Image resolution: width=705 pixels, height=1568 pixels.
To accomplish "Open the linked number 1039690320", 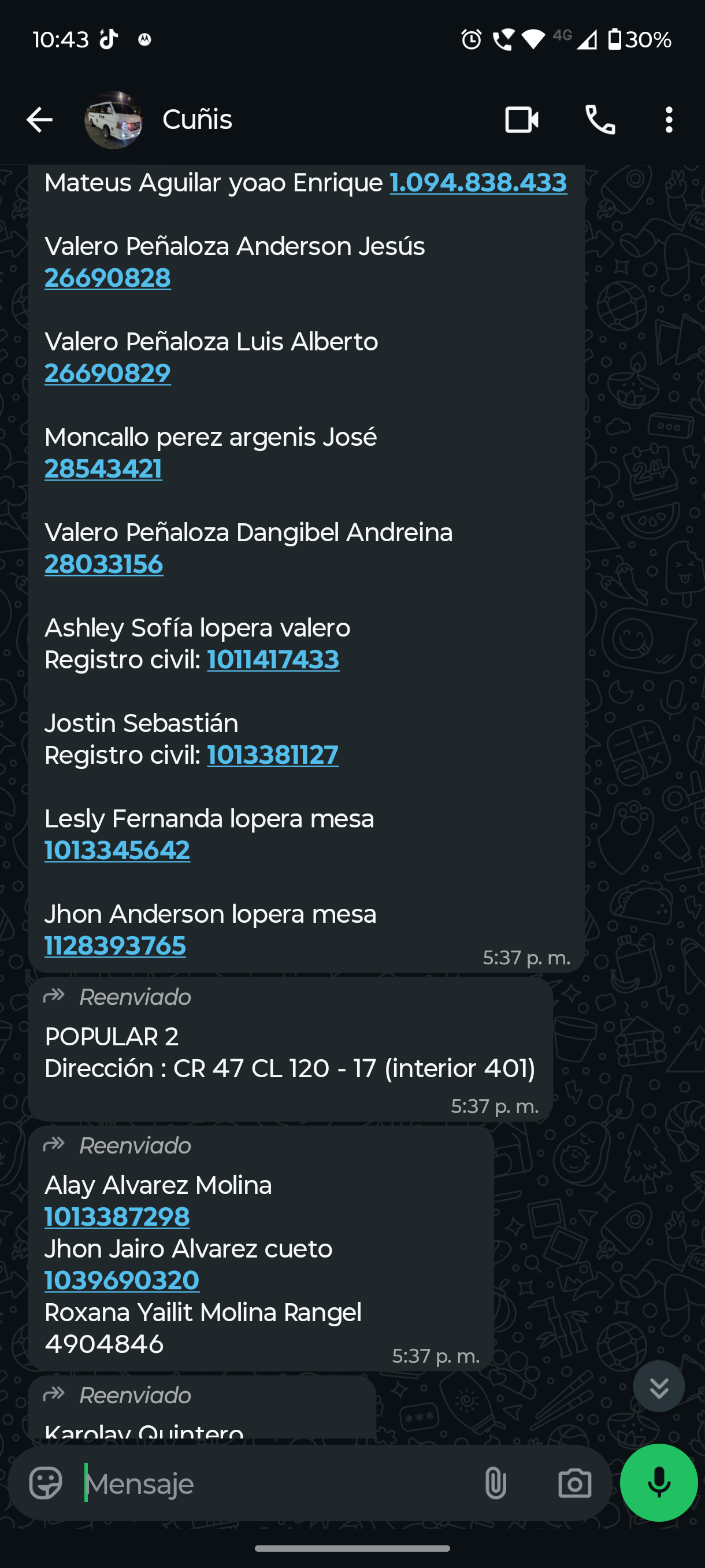I will 122,1280.
